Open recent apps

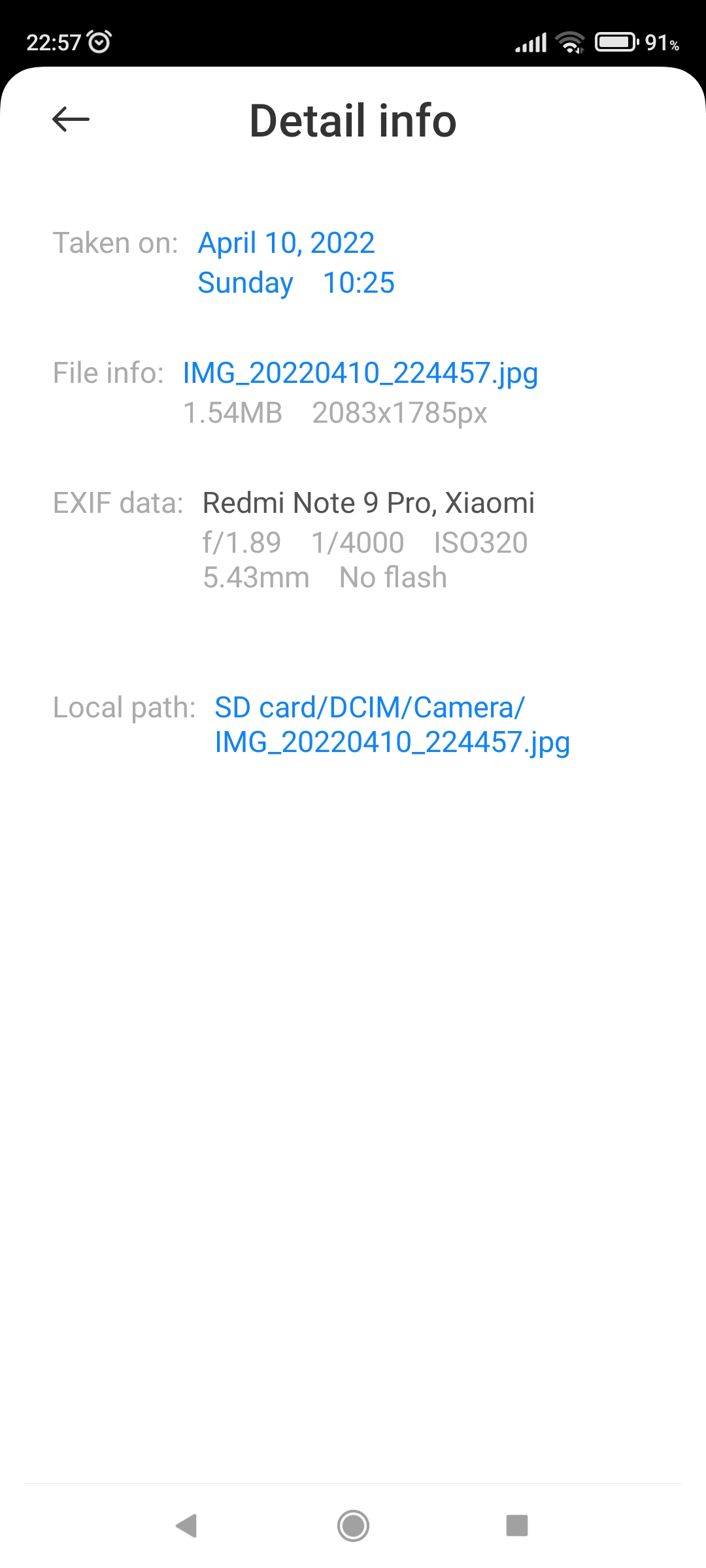pyautogui.click(x=517, y=1526)
